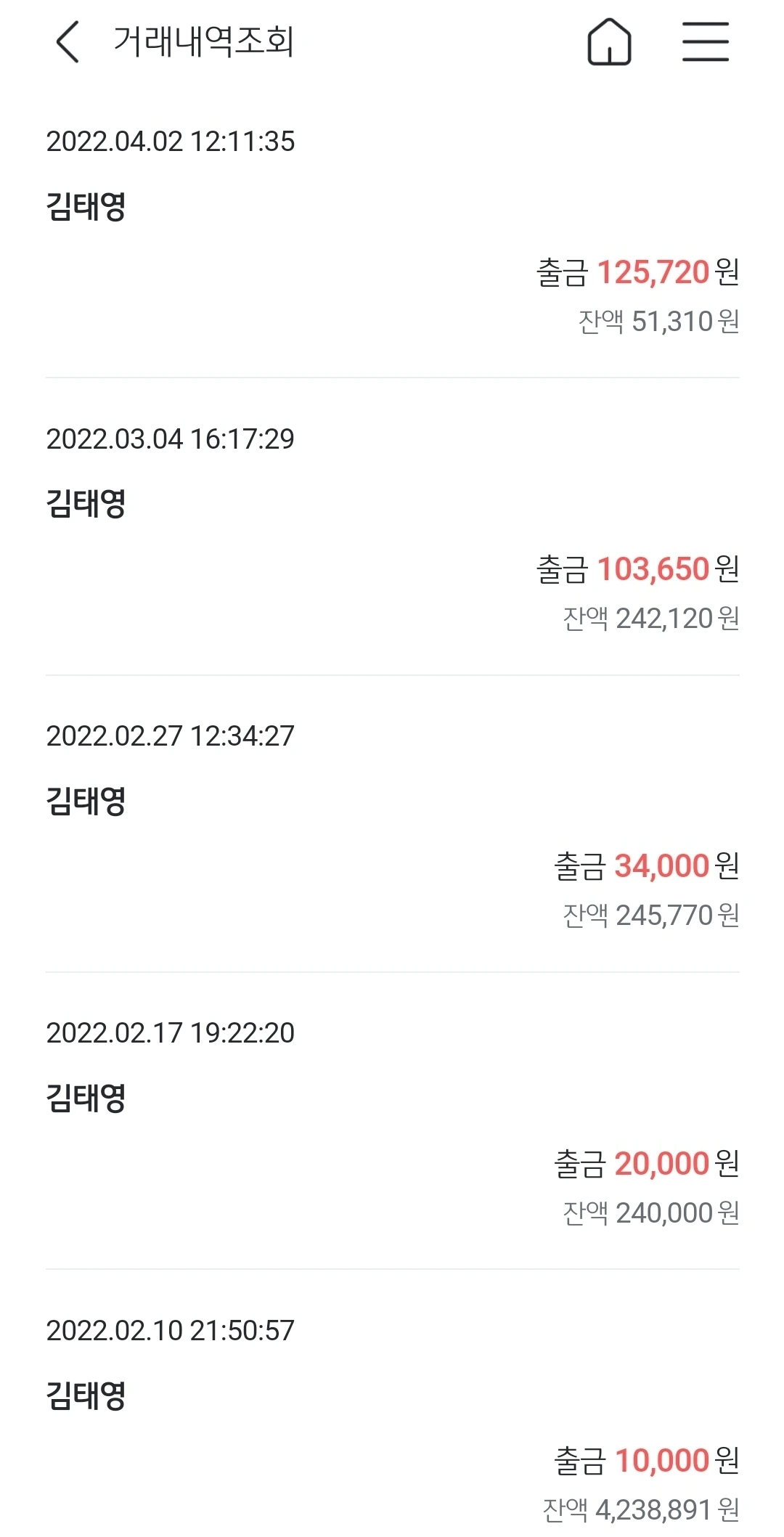The height and width of the screenshot is (1537, 784).
Task: Open the hamburger menu
Action: point(705,42)
